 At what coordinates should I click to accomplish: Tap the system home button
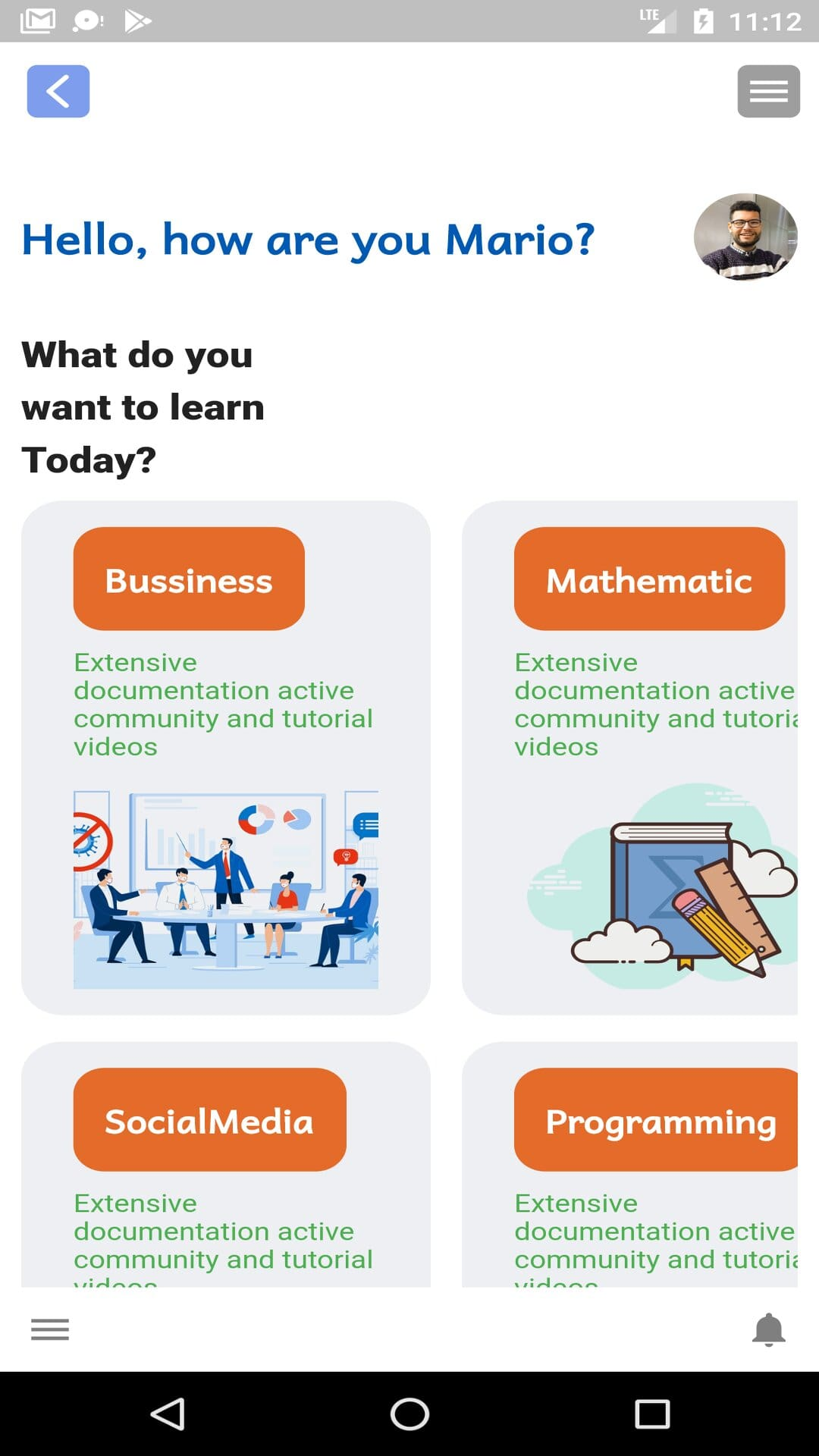click(x=409, y=1414)
